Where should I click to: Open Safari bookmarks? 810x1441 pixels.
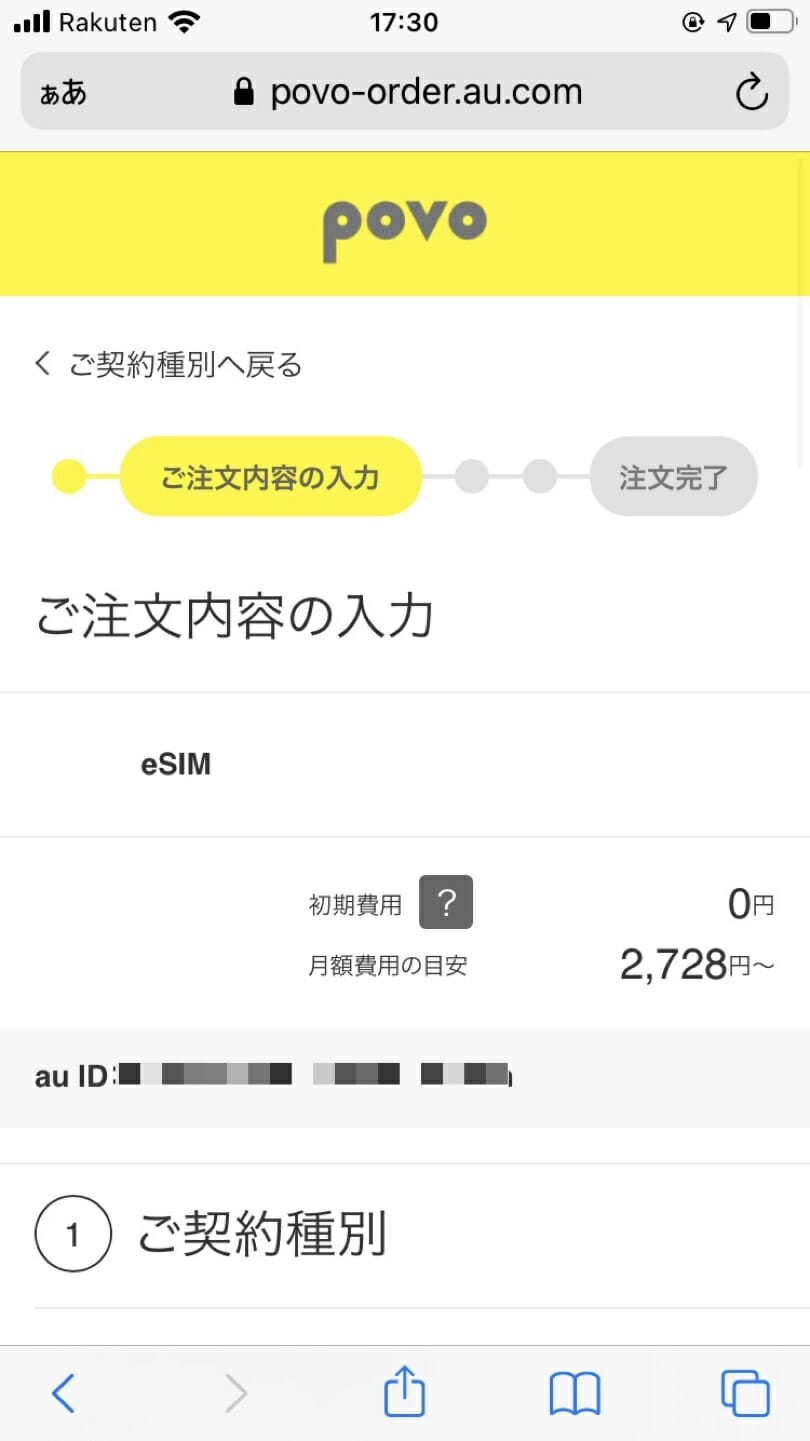click(x=575, y=1394)
